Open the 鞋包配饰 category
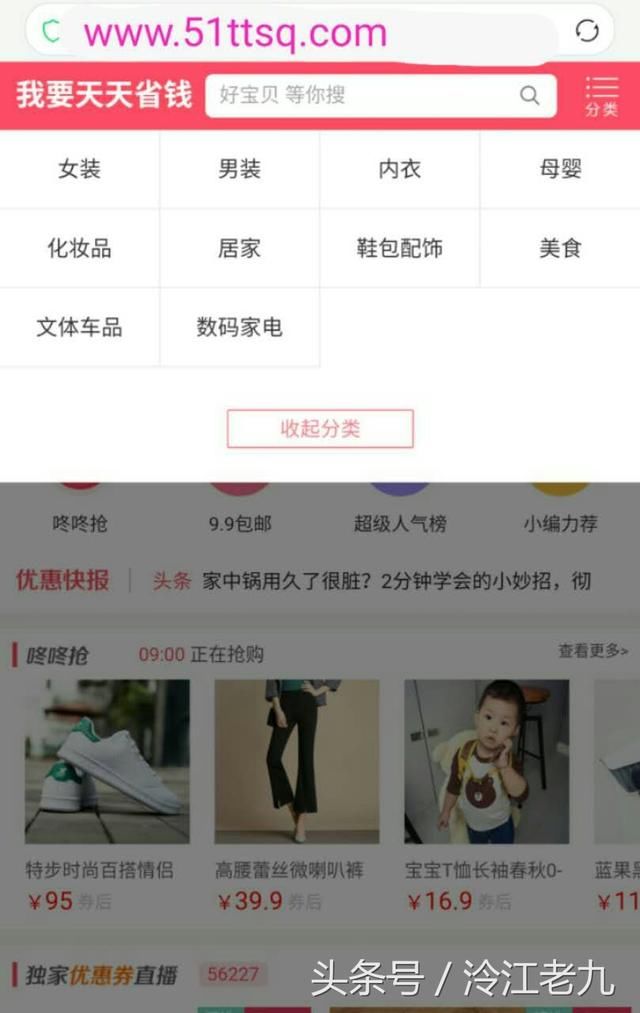 399,248
